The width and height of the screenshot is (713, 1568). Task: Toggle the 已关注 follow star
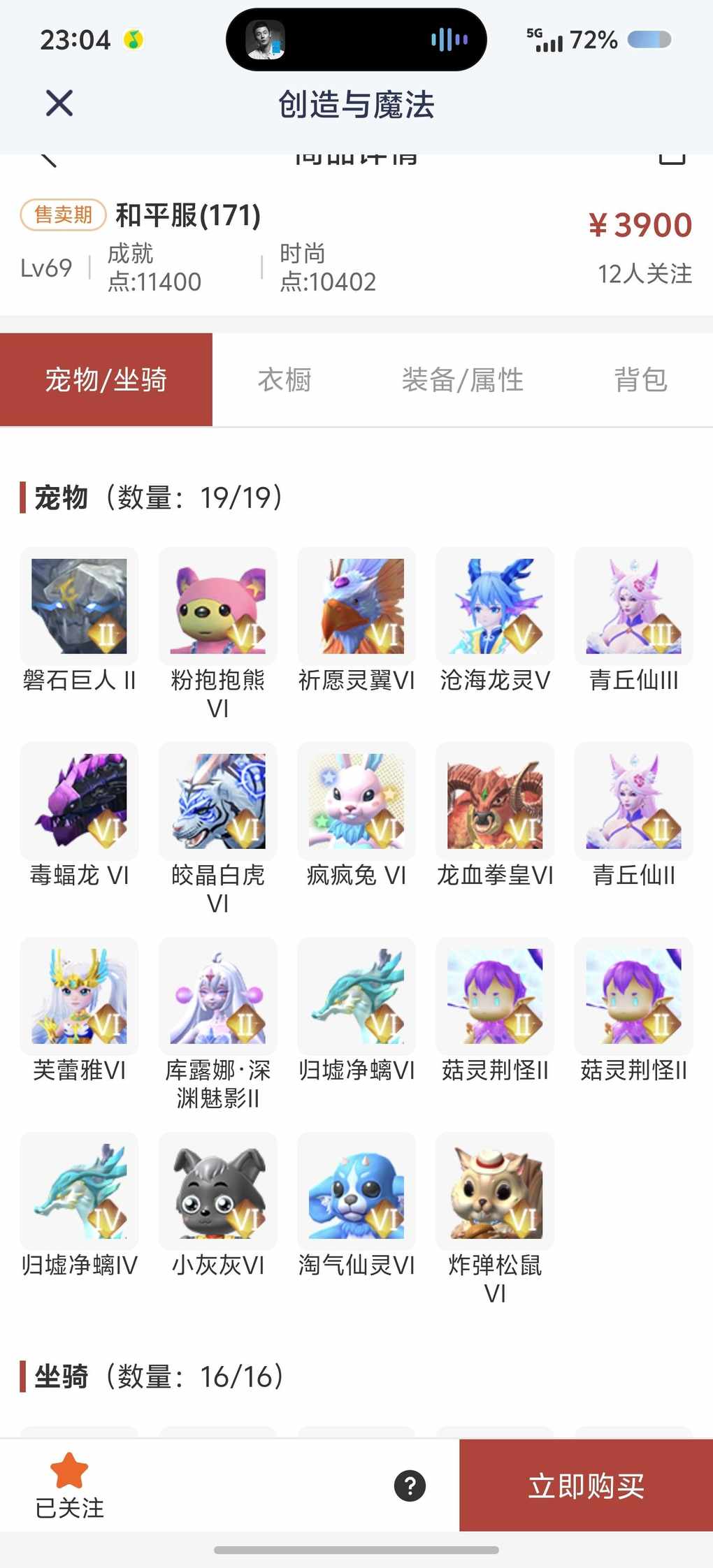[69, 1472]
